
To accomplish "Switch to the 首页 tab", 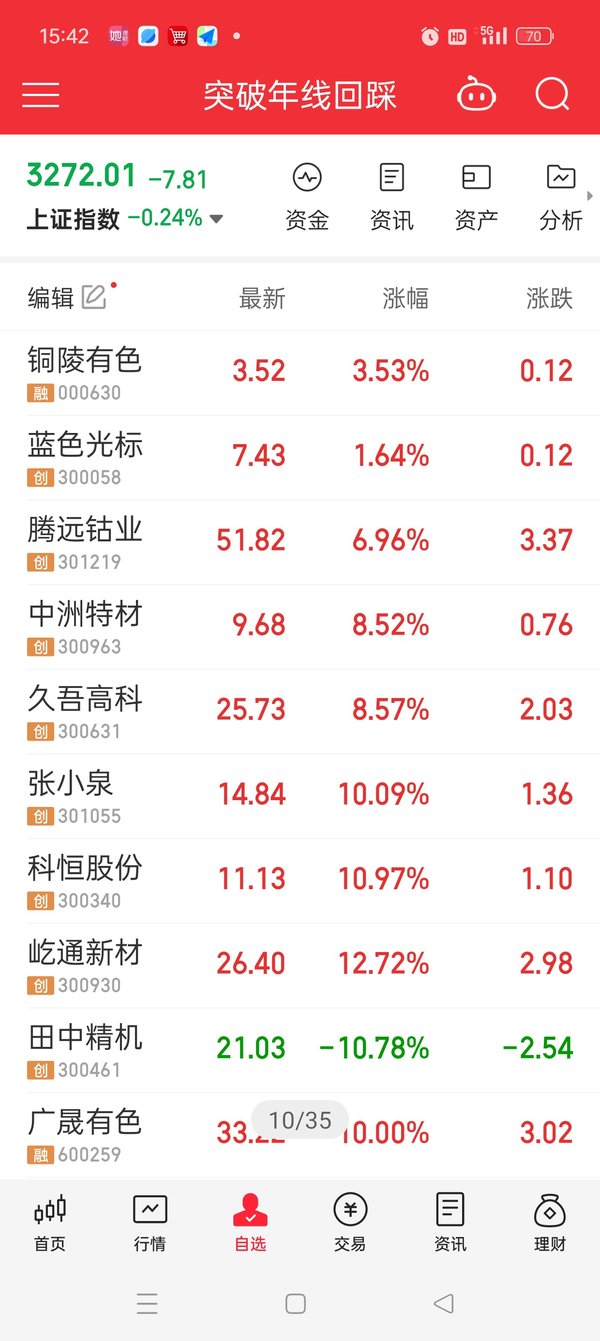I will click(50, 1223).
